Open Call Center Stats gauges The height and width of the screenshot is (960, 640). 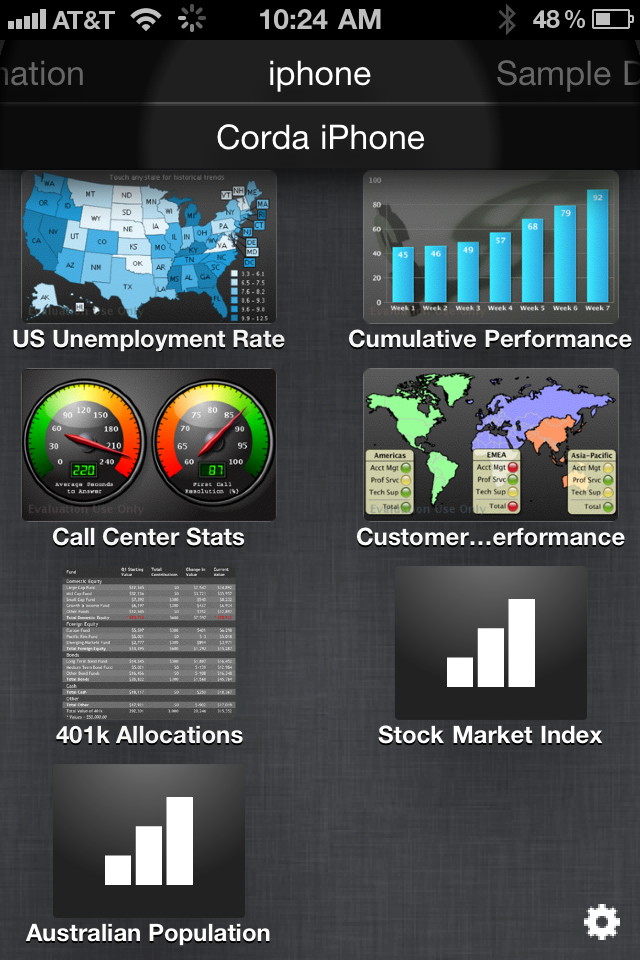149,445
